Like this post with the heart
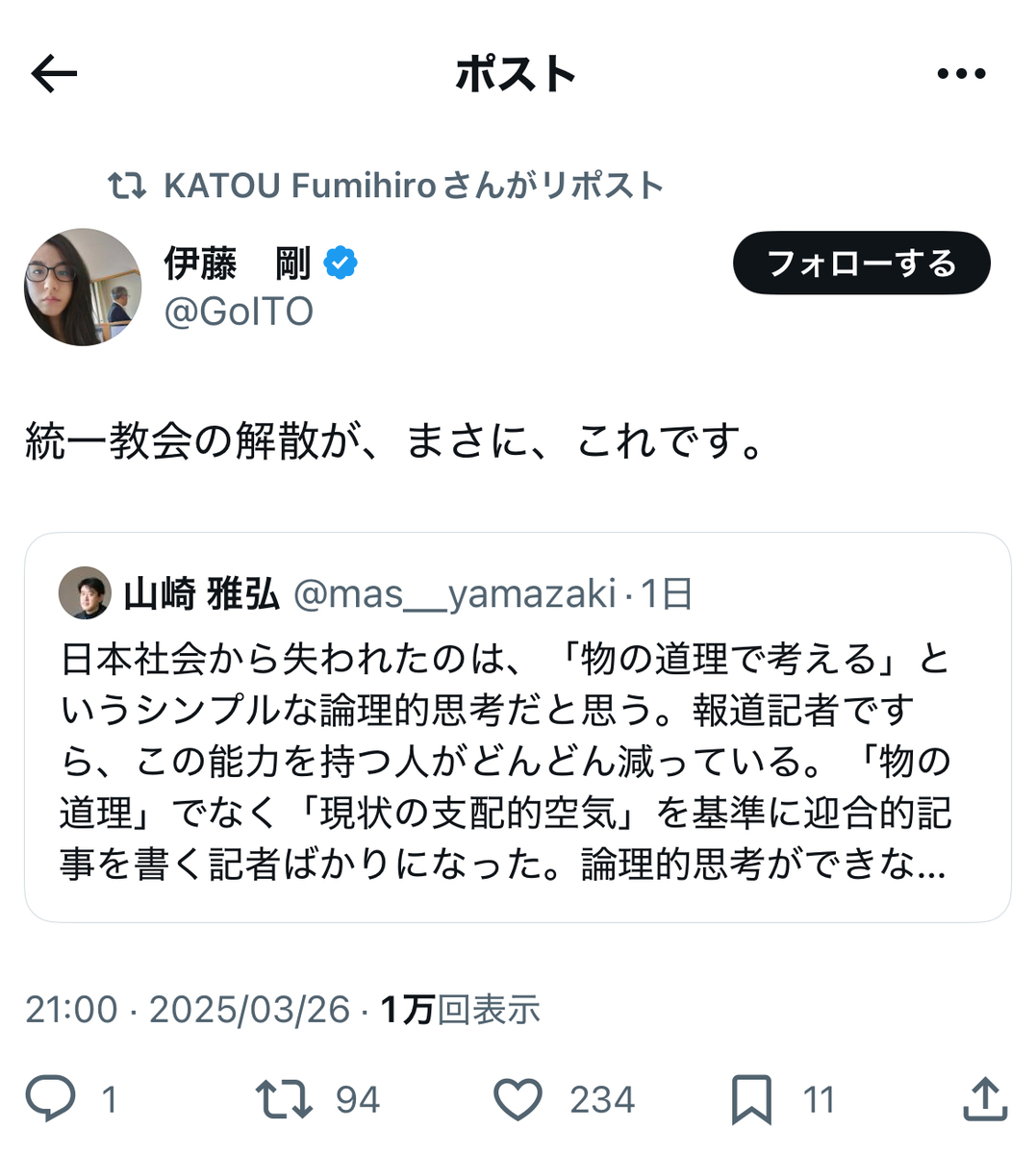The image size is (1036, 1154). click(x=518, y=1099)
